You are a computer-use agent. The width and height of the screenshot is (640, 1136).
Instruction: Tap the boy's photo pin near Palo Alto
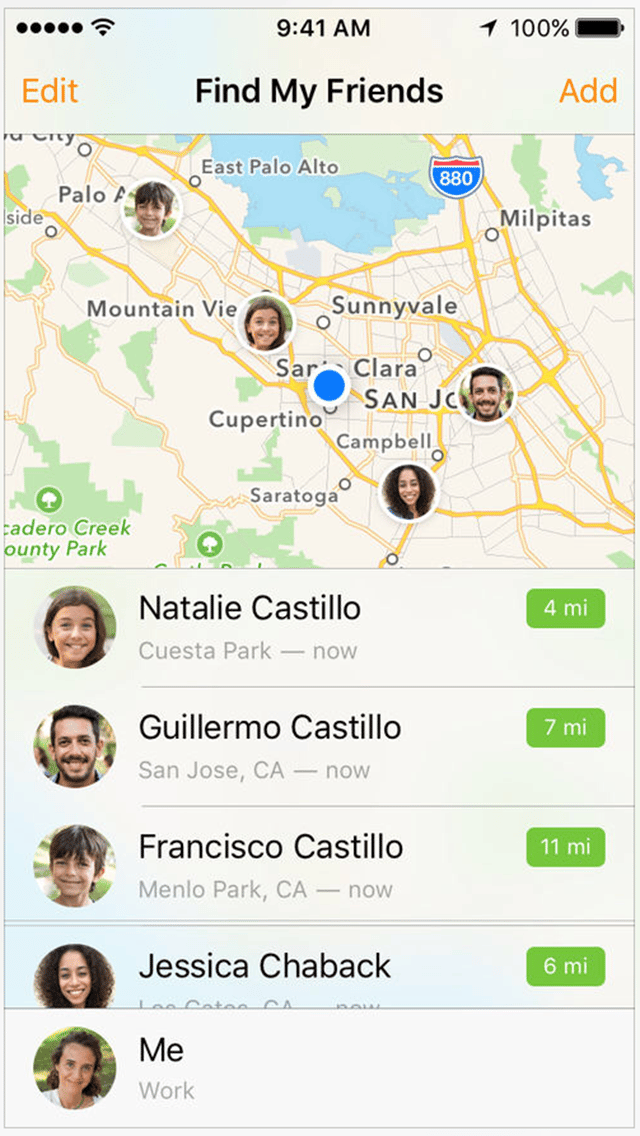click(151, 209)
